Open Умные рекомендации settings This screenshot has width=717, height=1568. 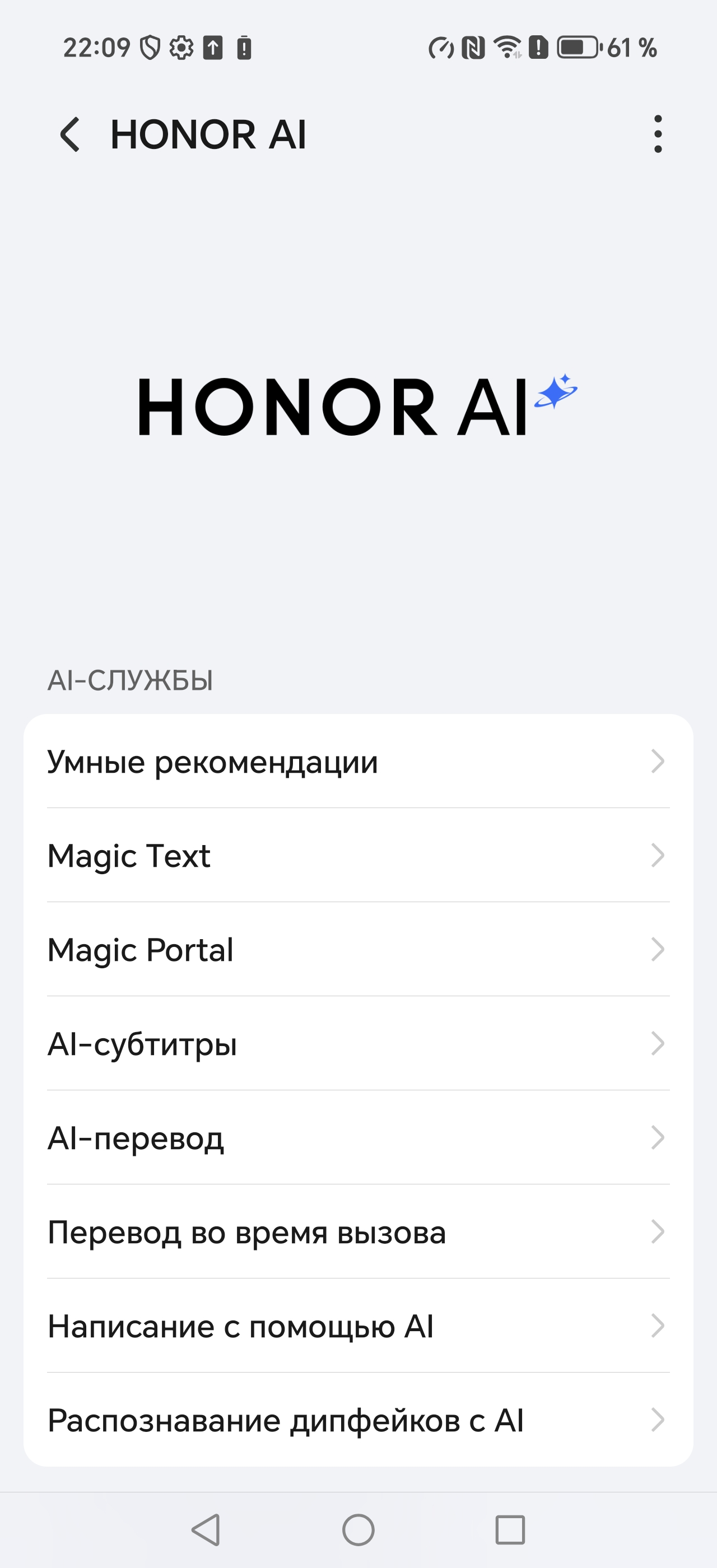click(358, 762)
